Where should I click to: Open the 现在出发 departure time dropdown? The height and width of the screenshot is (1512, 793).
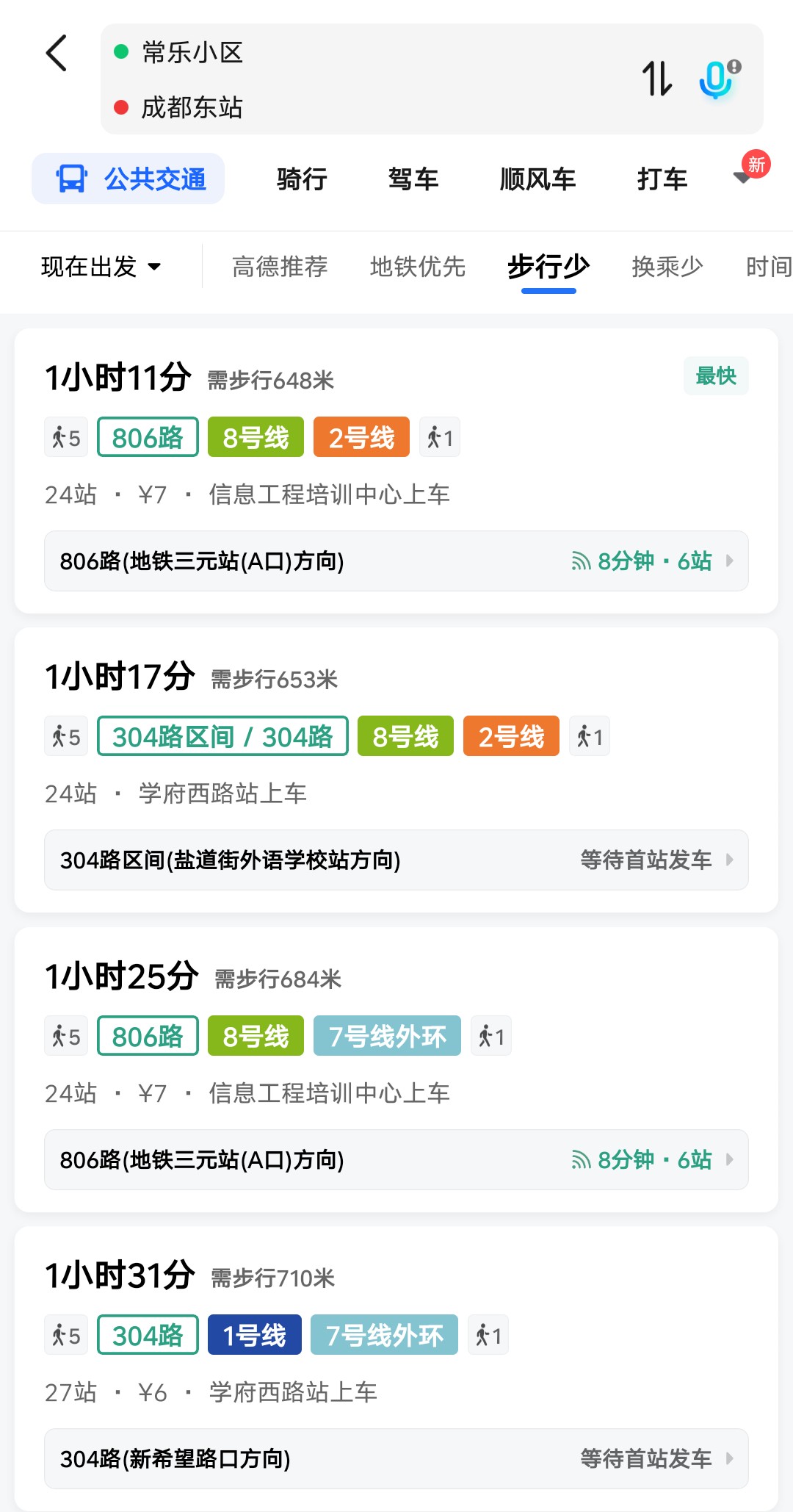click(x=101, y=266)
